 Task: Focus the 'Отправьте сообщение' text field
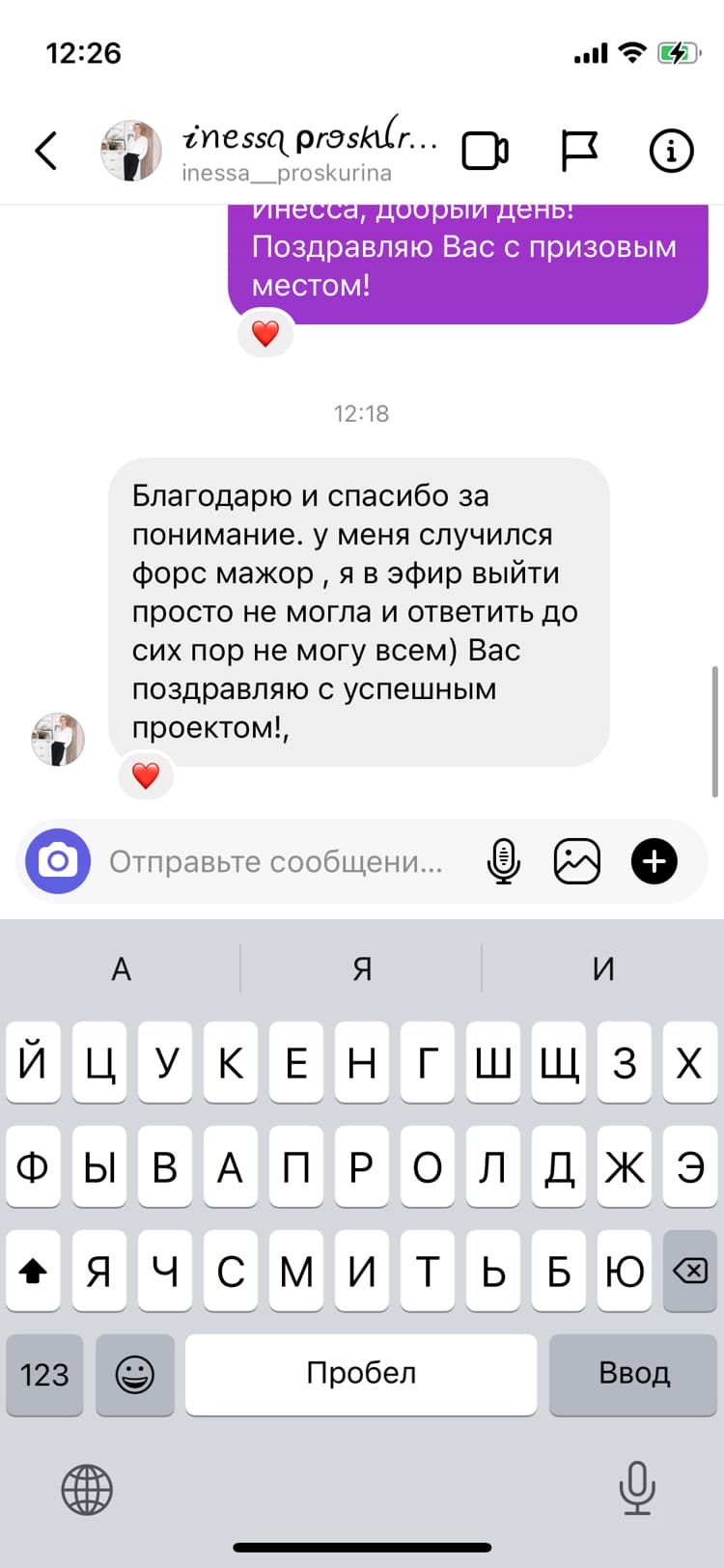(280, 861)
